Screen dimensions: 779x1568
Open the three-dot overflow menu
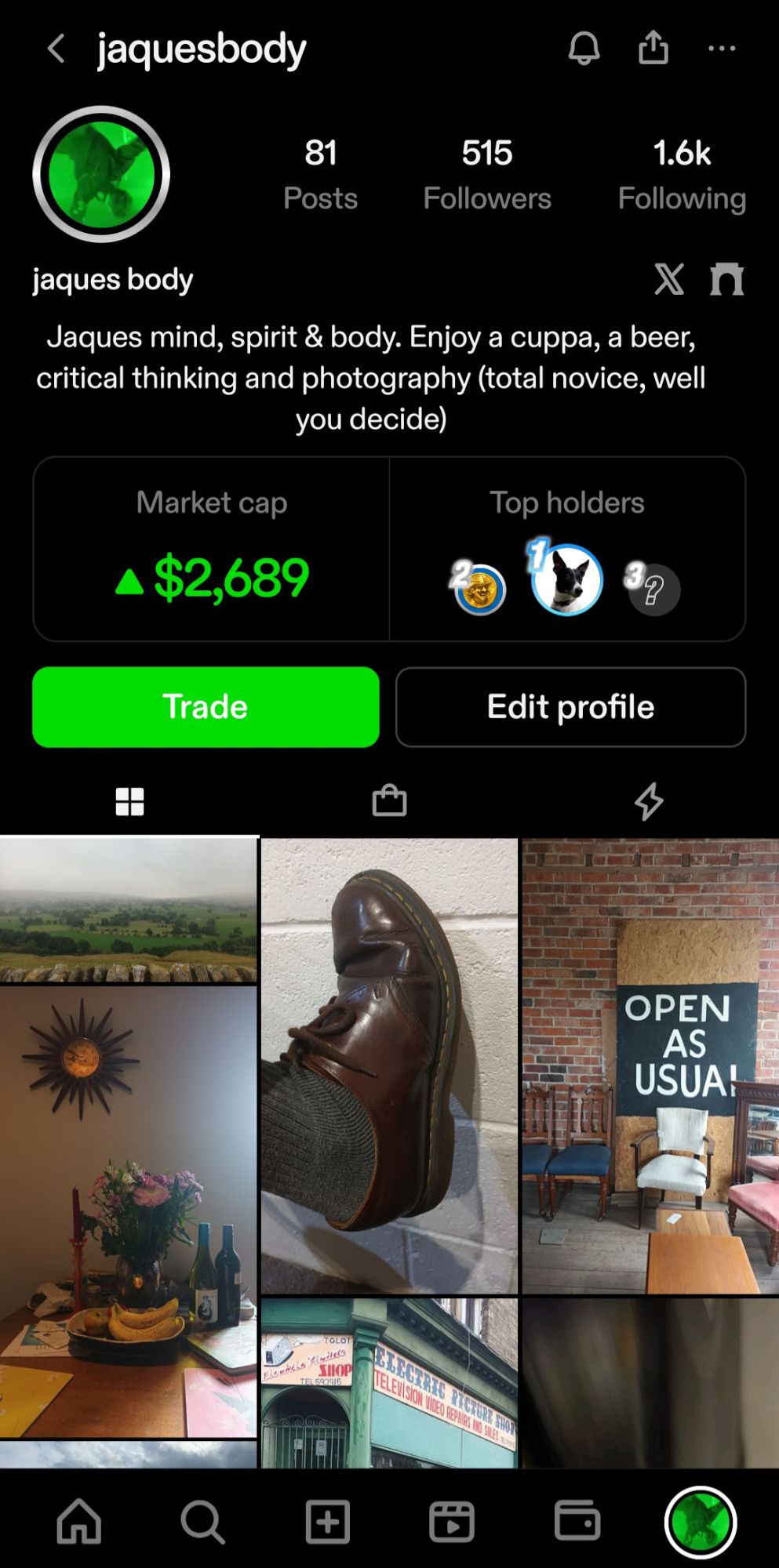(x=721, y=49)
